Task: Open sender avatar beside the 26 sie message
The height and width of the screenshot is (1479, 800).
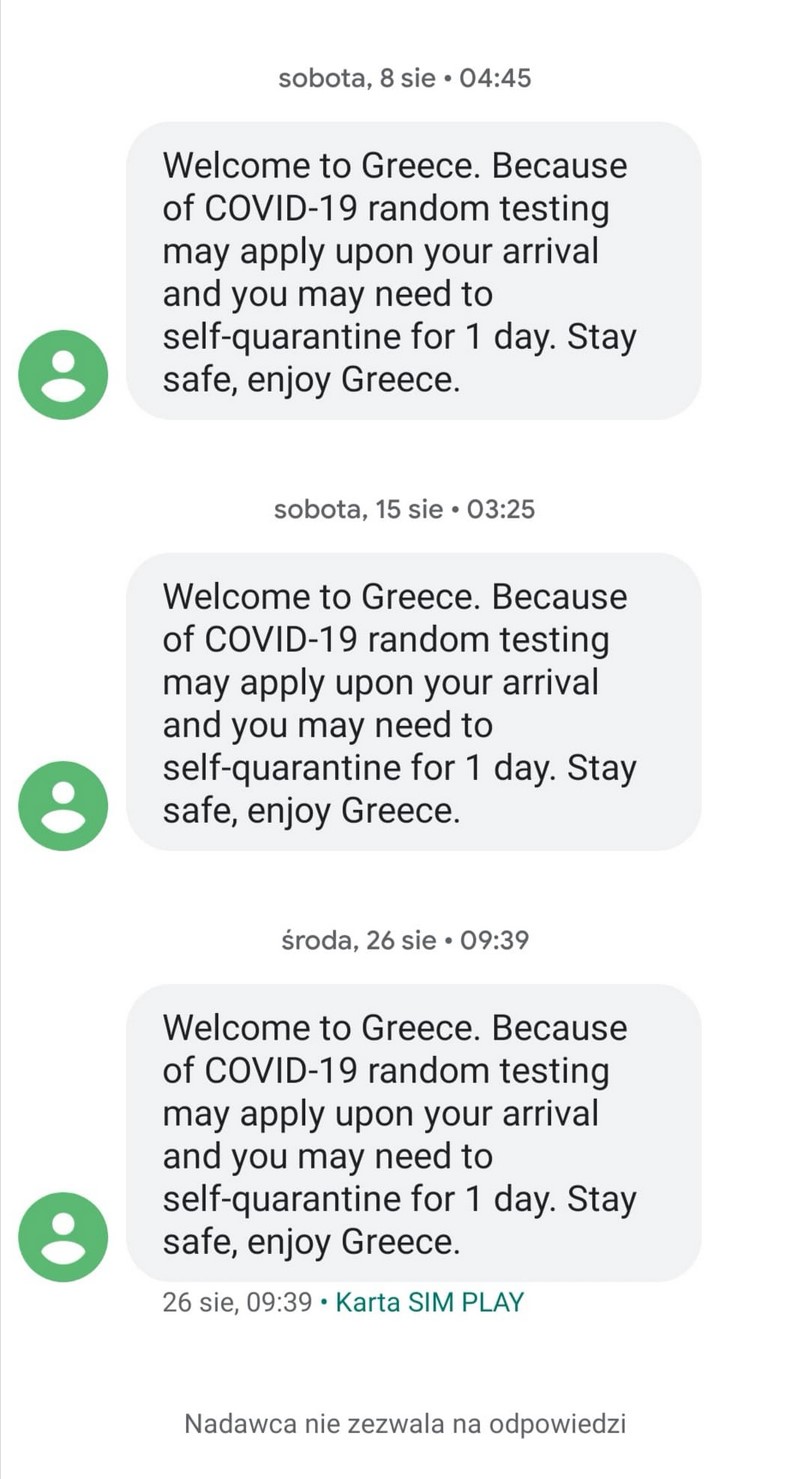Action: pyautogui.click(x=63, y=1236)
